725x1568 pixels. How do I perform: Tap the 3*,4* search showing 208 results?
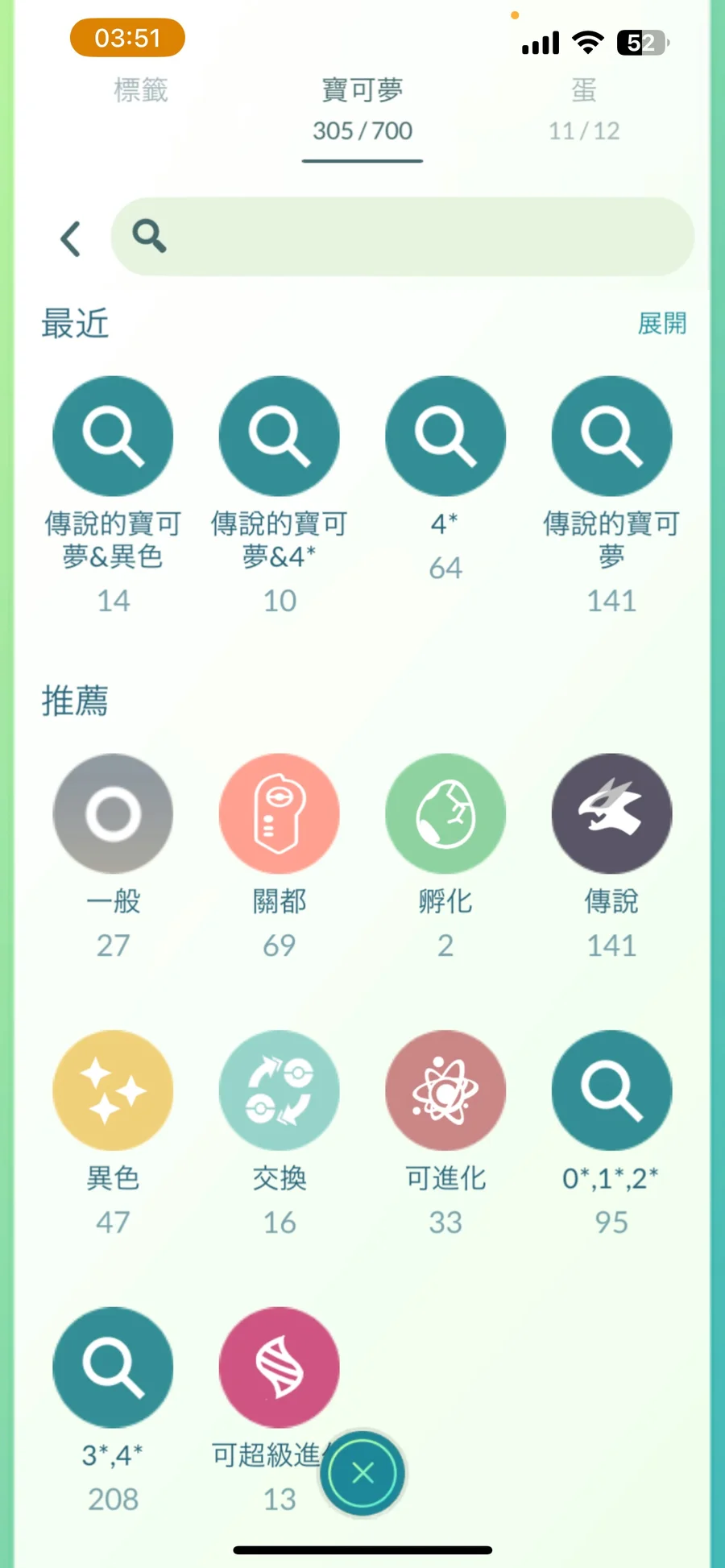pos(113,1367)
